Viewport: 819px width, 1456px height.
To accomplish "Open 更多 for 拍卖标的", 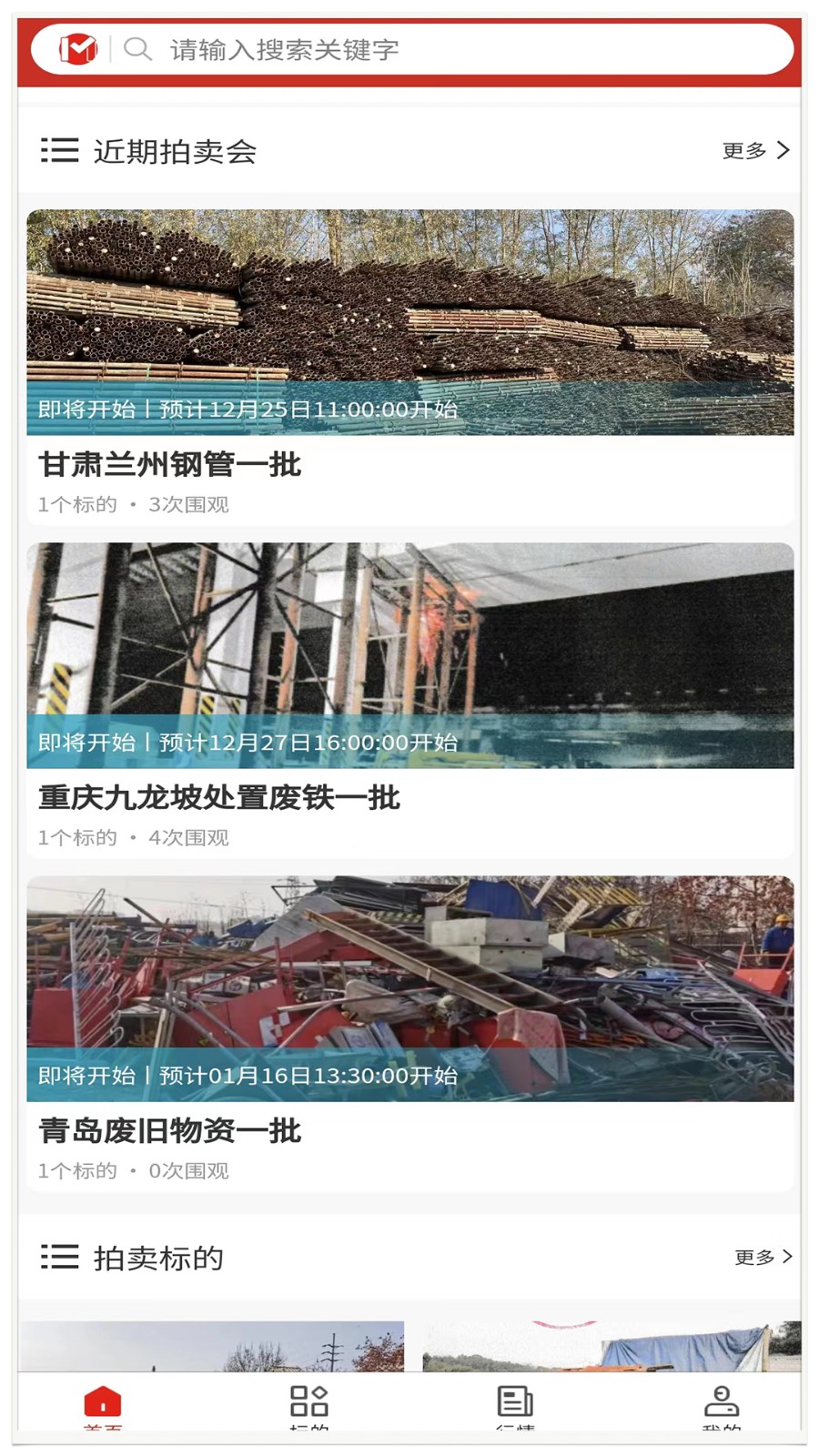I will 763,1257.
